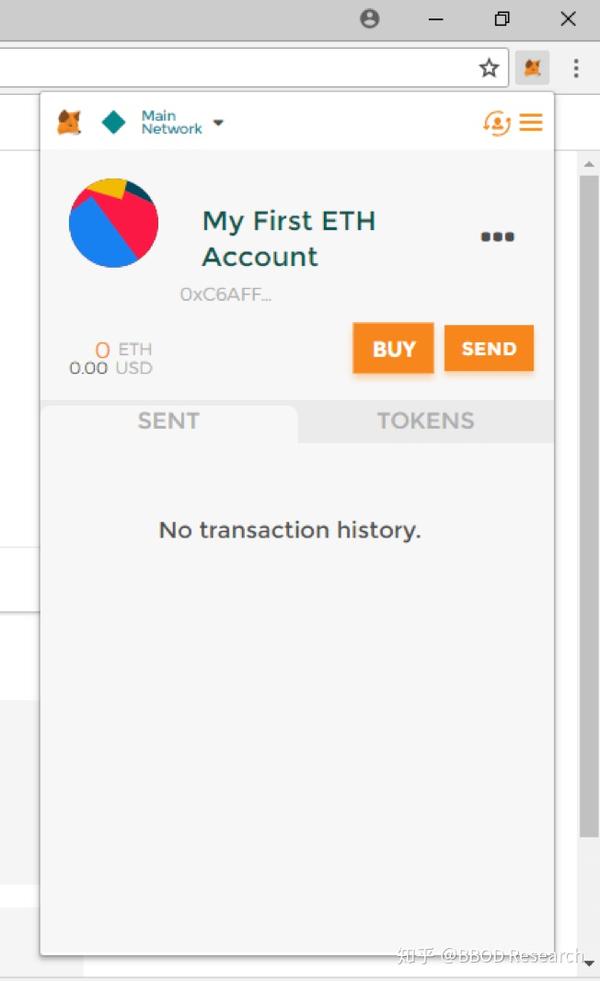Open the browser profile icon
This screenshot has height=981, width=600.
[x=370, y=19]
